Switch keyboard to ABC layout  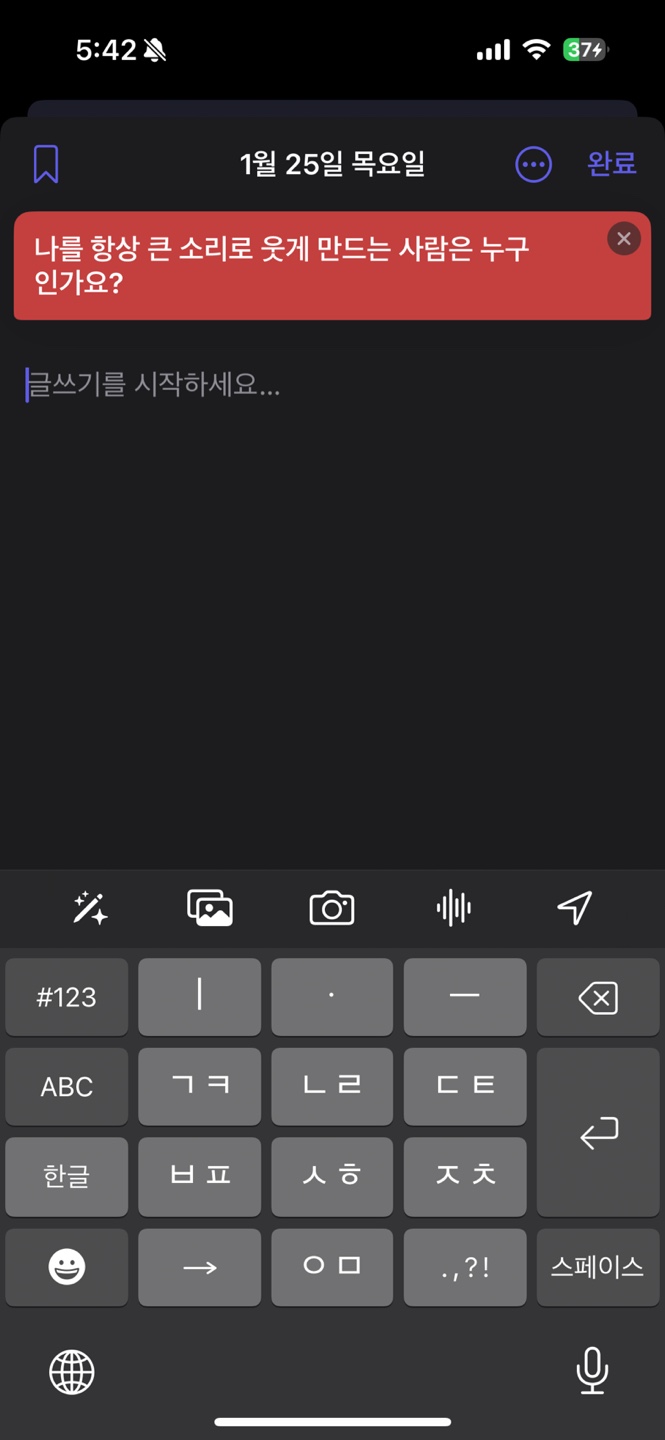[67, 1087]
